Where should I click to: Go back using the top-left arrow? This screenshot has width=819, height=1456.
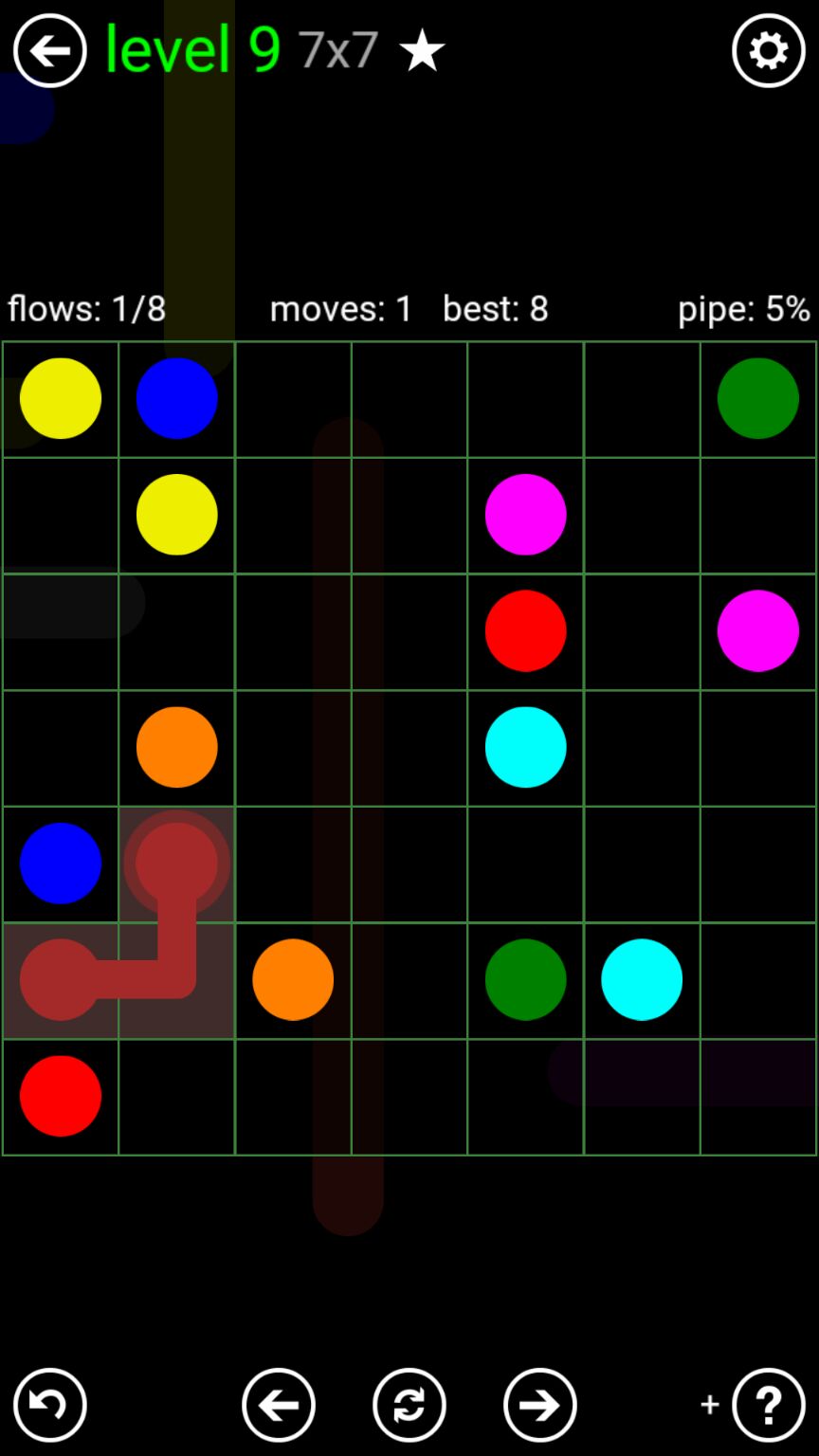pos(49,50)
